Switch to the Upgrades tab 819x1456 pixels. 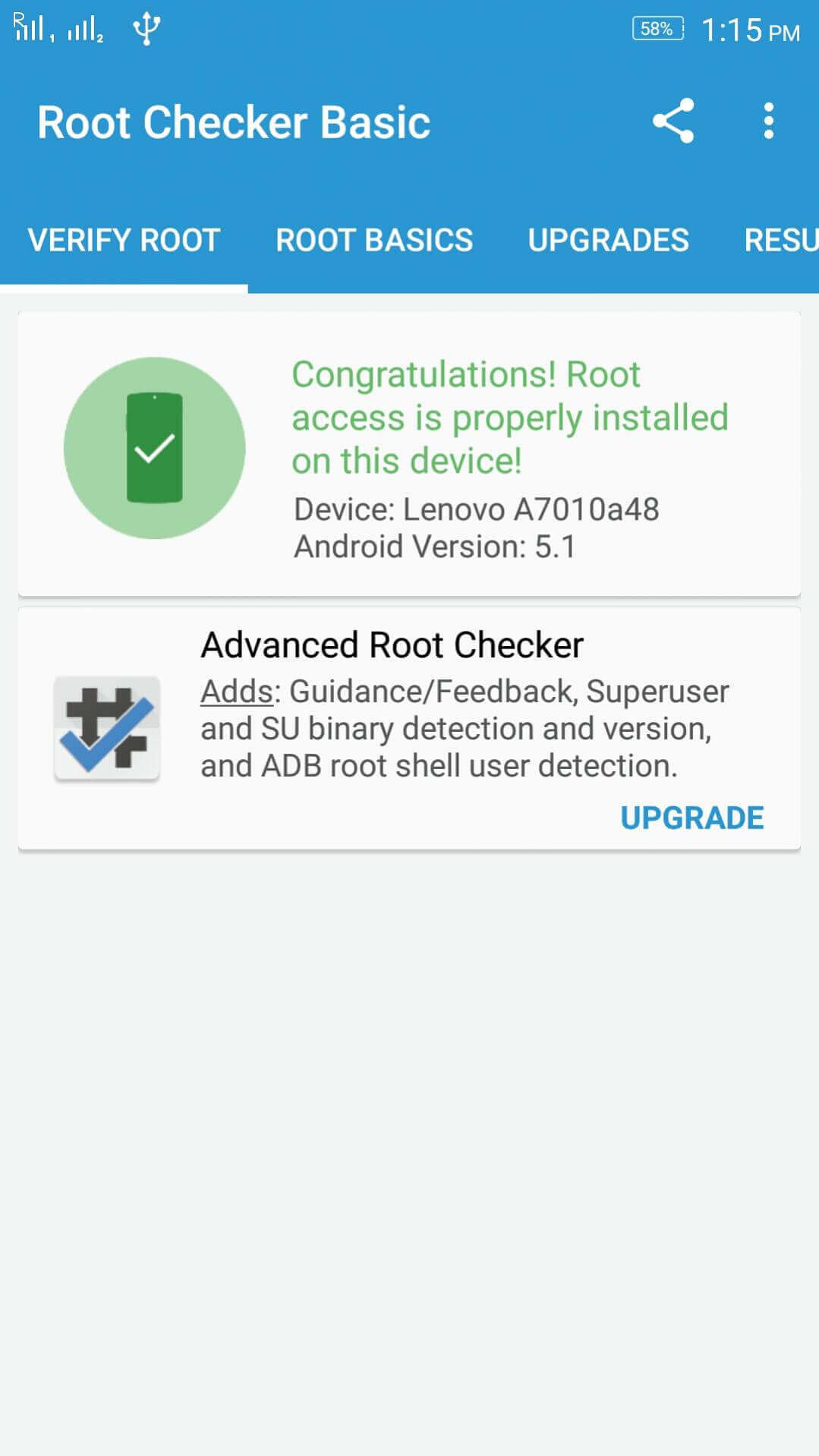(608, 241)
